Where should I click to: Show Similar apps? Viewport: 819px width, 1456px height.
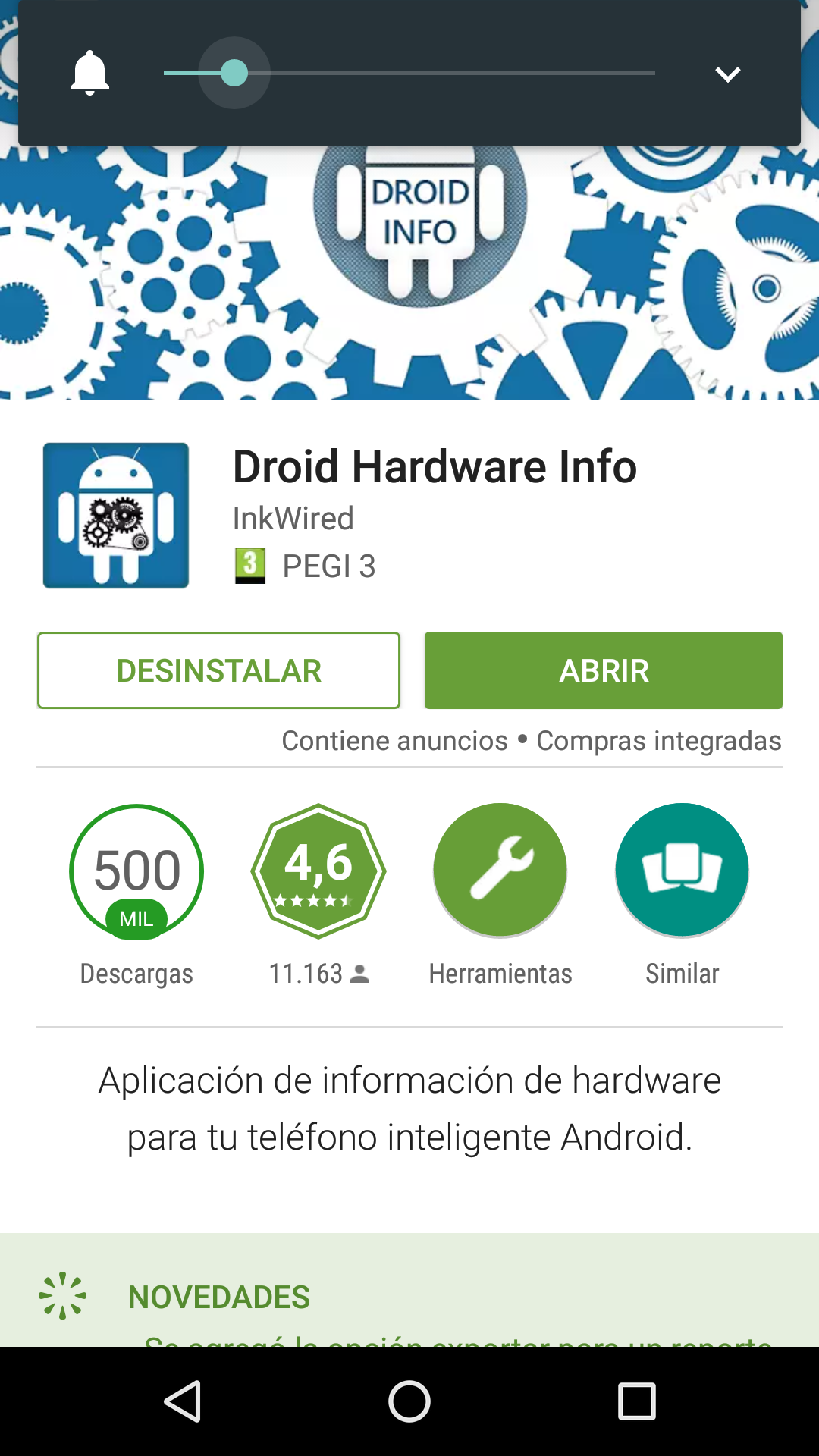(x=682, y=871)
